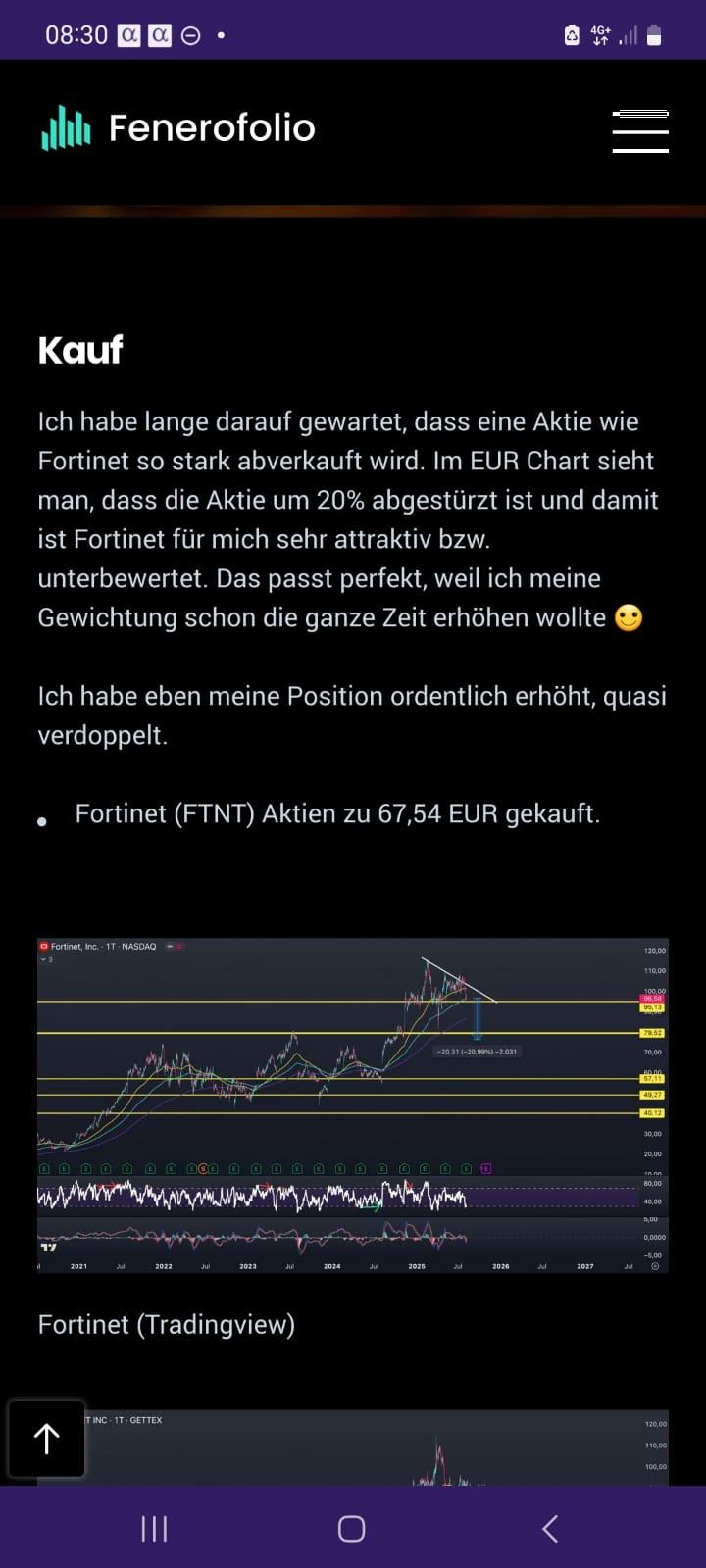This screenshot has width=706, height=1568.
Task: Open the hamburger navigation menu
Action: pos(640,131)
